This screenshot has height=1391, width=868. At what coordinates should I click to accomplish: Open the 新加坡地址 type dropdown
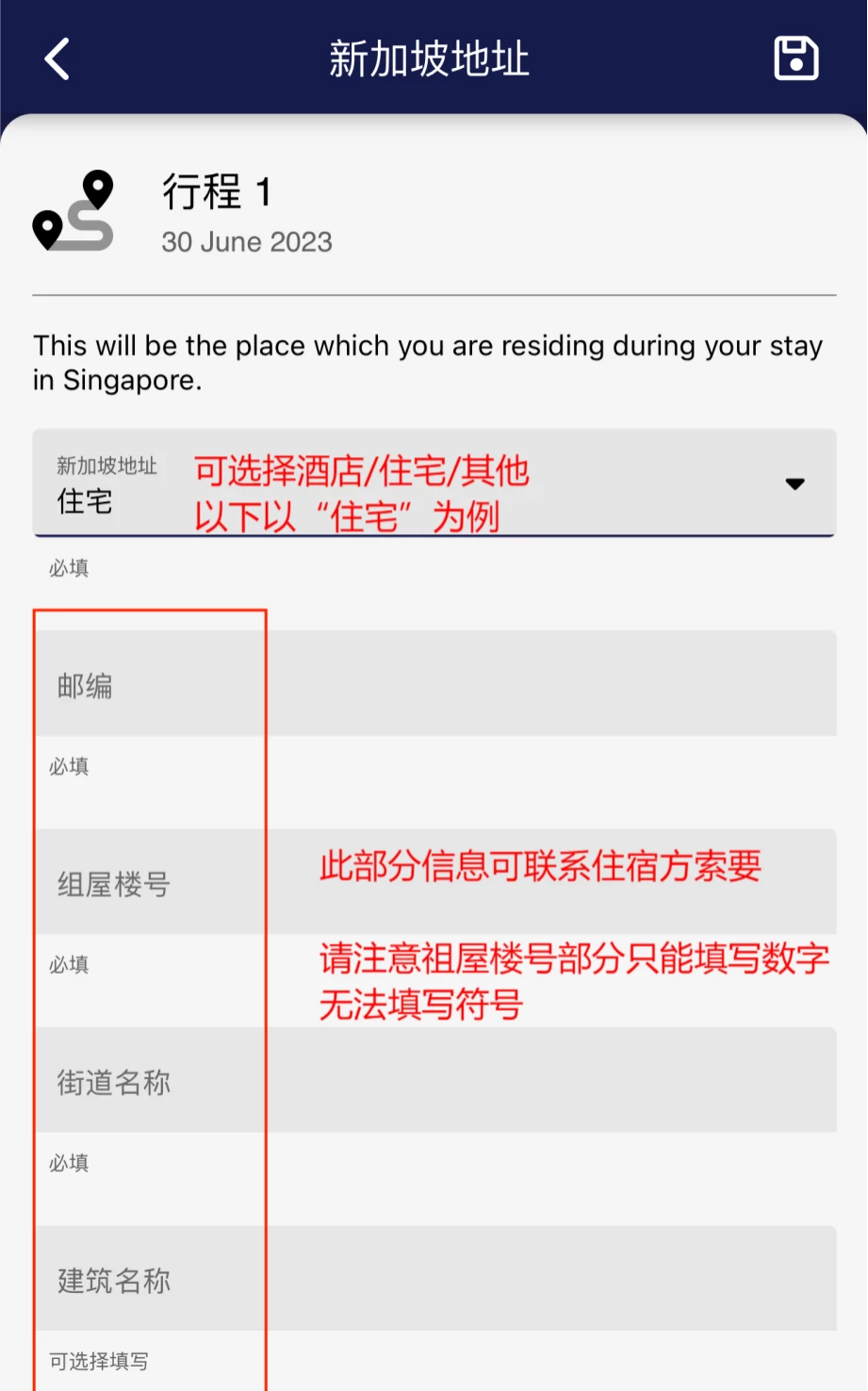tap(434, 483)
